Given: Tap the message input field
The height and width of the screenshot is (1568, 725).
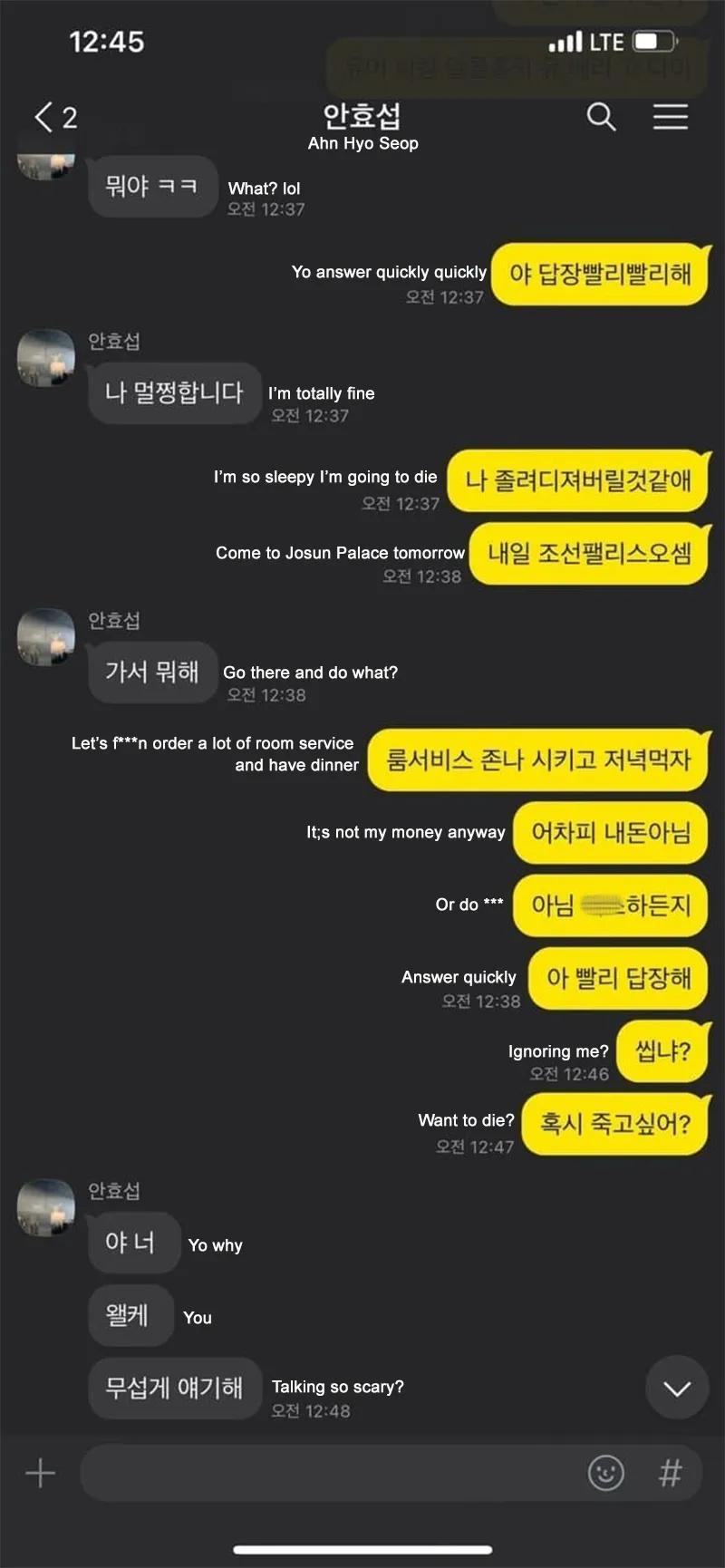Looking at the screenshot, I should click(x=326, y=1473).
